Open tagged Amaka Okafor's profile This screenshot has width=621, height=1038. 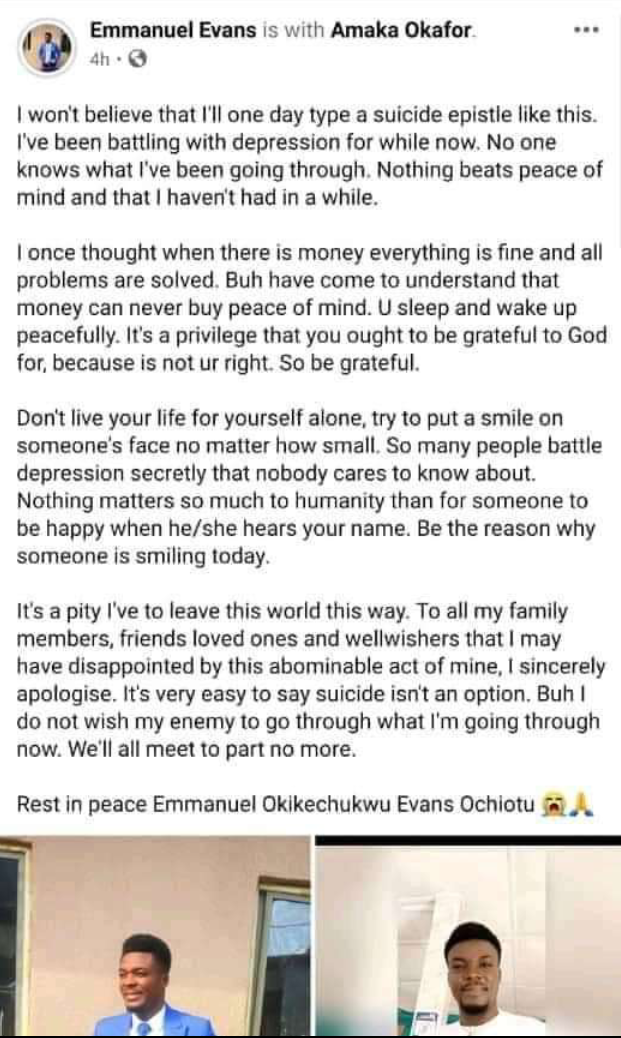(401, 30)
